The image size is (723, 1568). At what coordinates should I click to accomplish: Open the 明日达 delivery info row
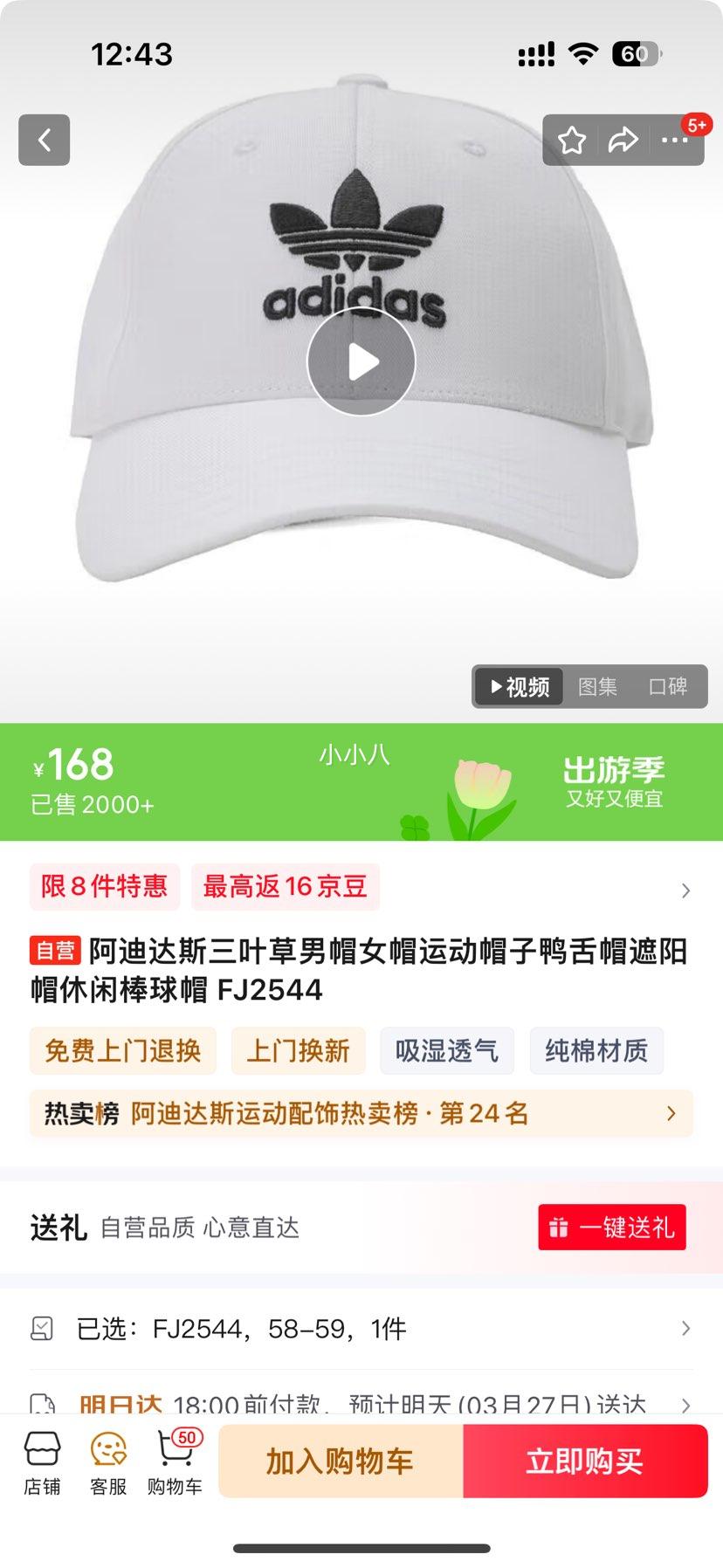tap(361, 1402)
